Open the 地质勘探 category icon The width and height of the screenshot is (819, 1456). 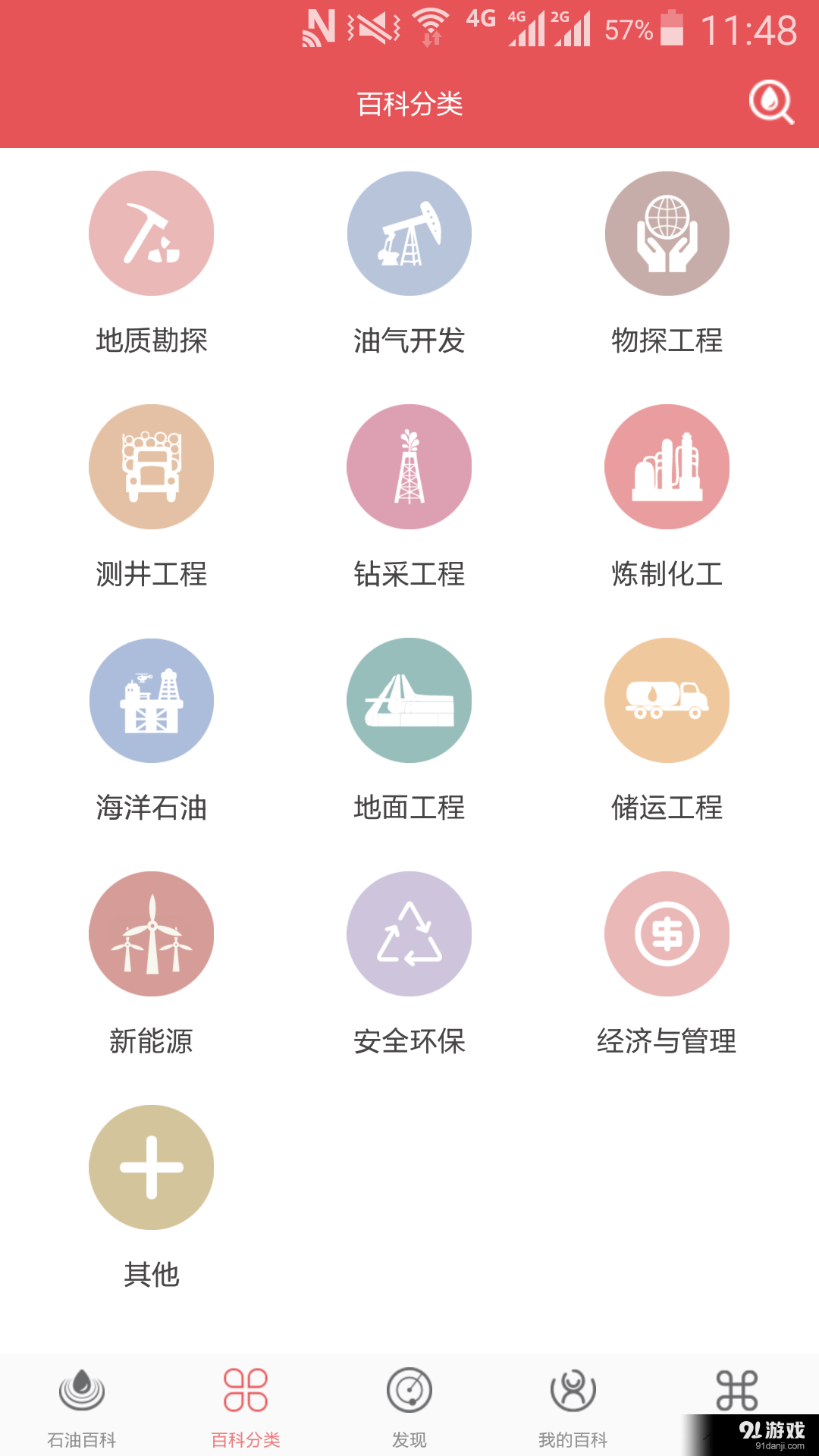coord(150,234)
